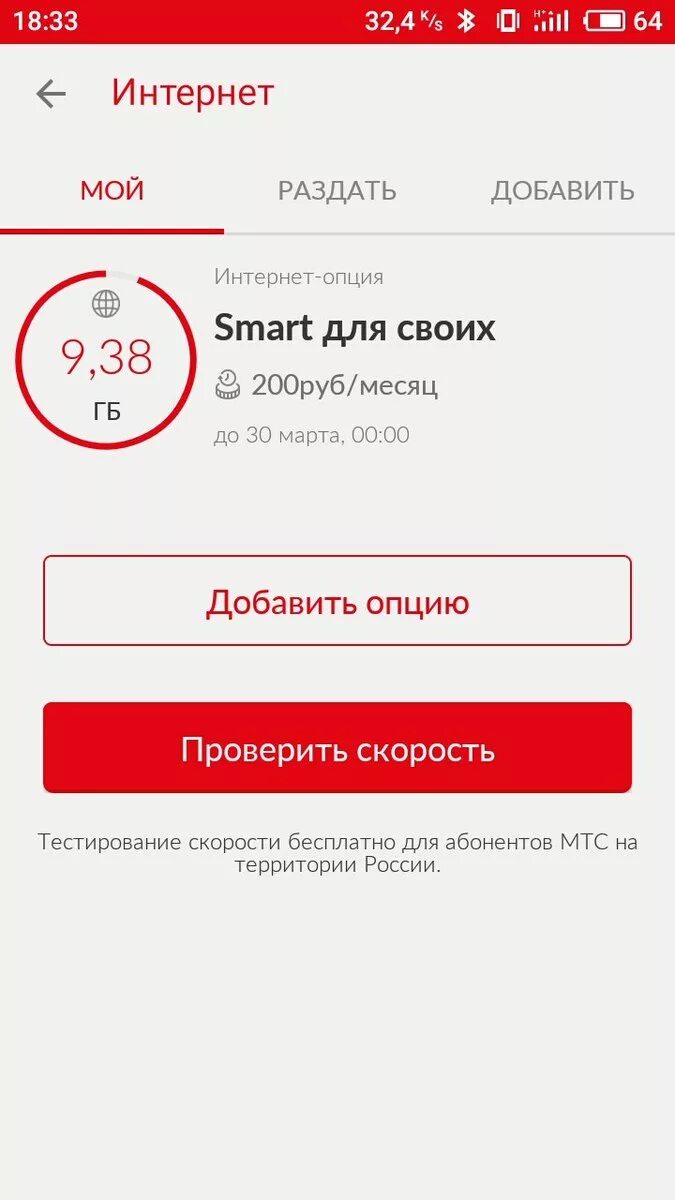675x1200 pixels.
Task: Switch to the РАЗДАТЬ tab
Action: point(337,190)
